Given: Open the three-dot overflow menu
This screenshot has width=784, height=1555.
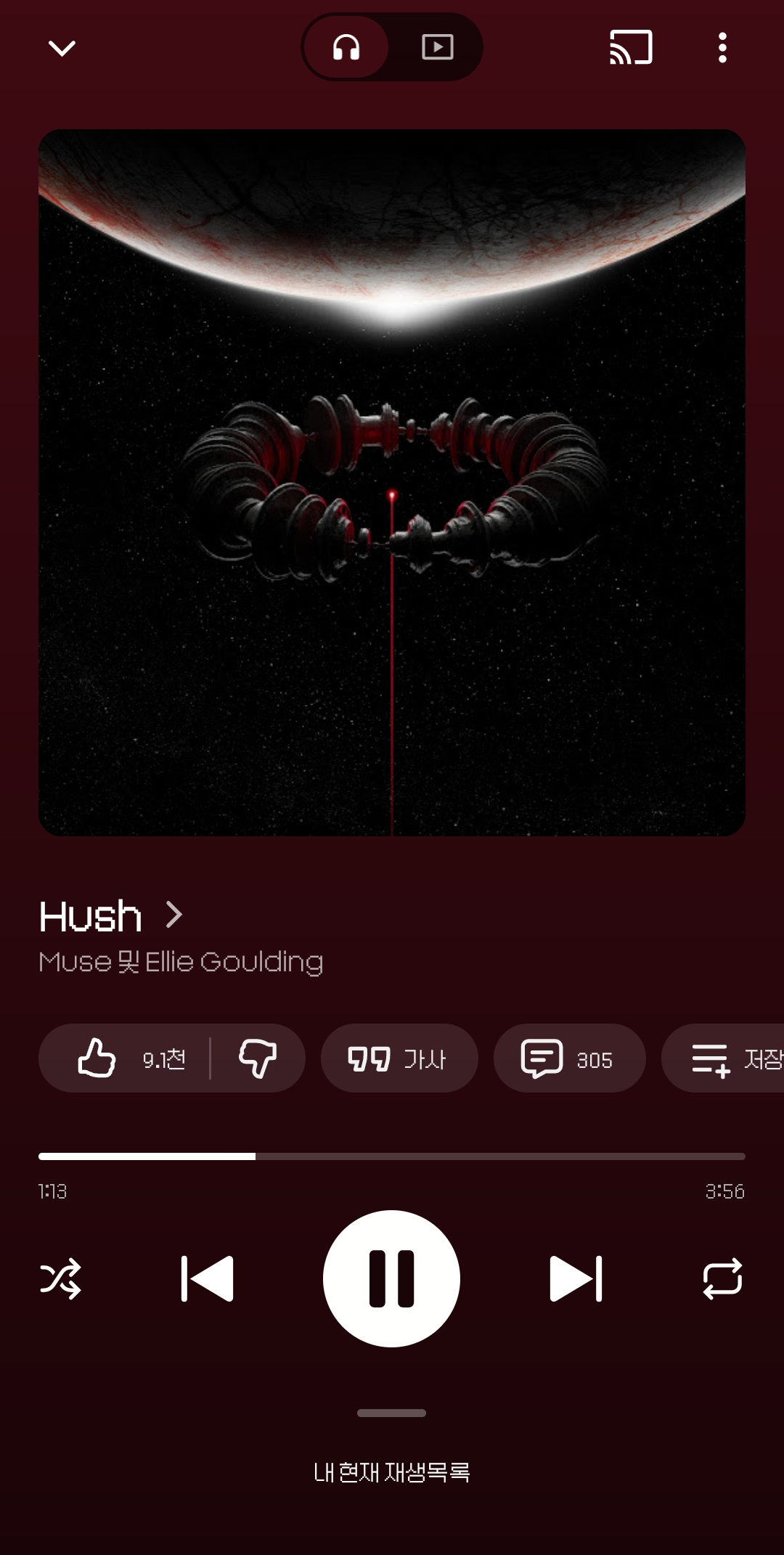Looking at the screenshot, I should (x=722, y=47).
